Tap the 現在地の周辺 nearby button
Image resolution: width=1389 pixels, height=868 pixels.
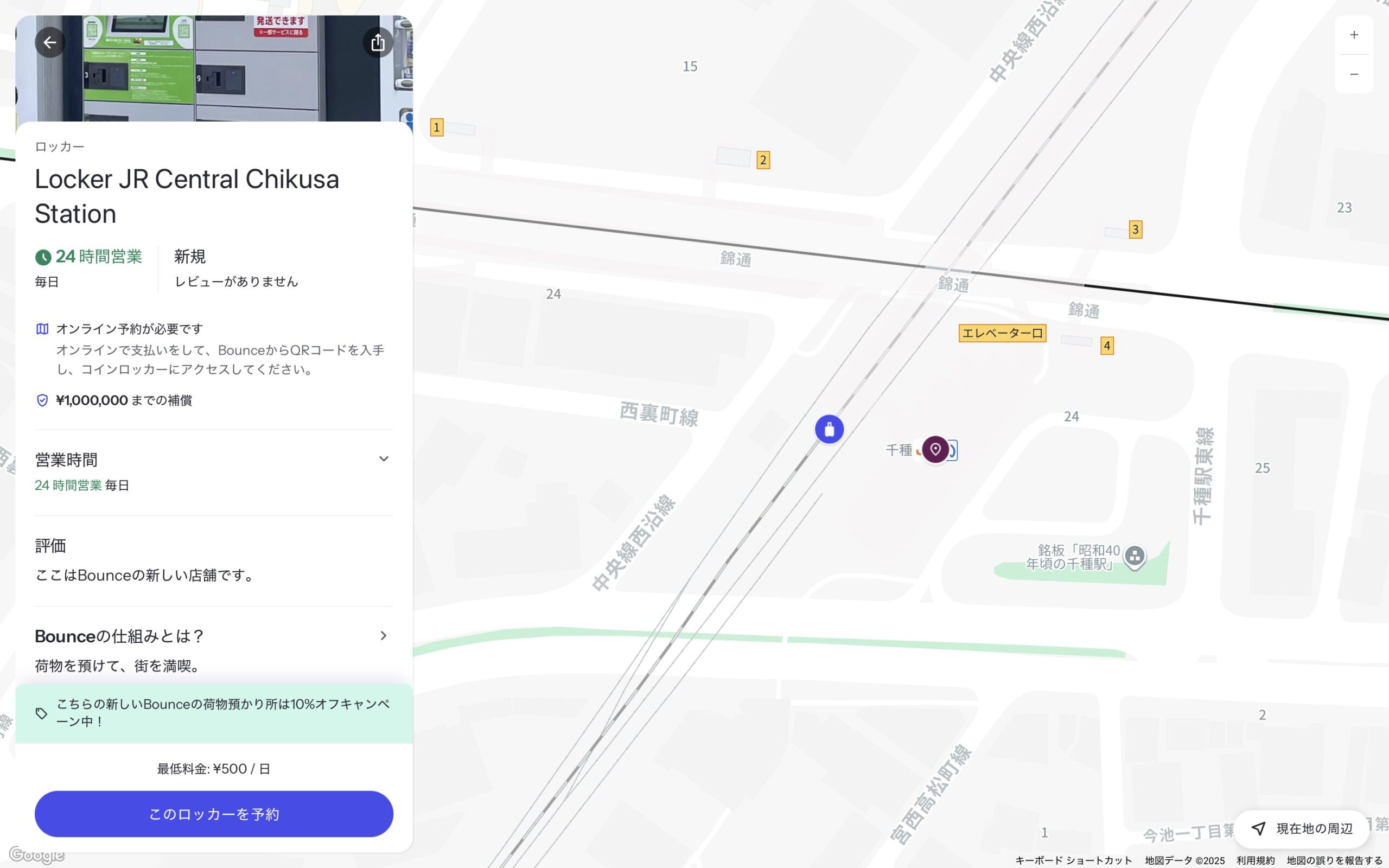pyautogui.click(x=1302, y=828)
